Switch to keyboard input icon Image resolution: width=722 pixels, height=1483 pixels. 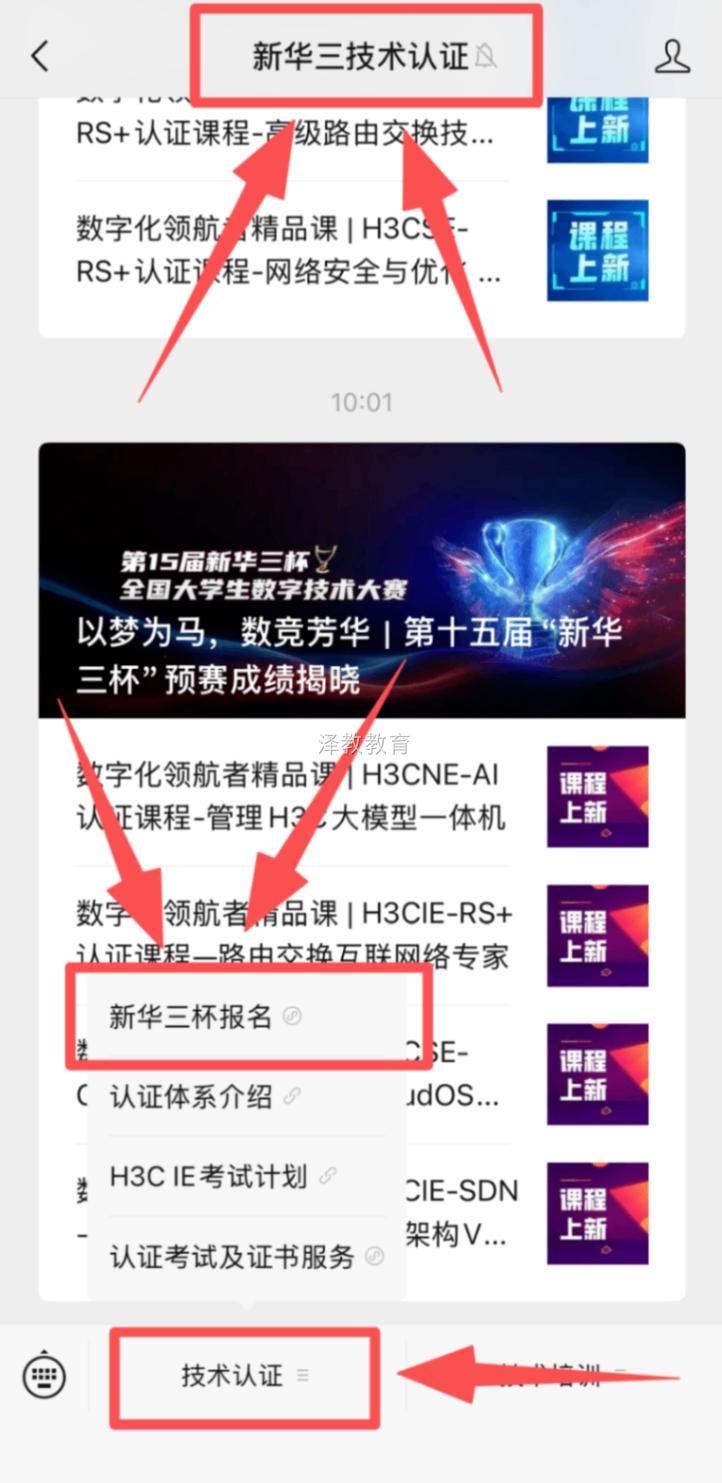44,1376
